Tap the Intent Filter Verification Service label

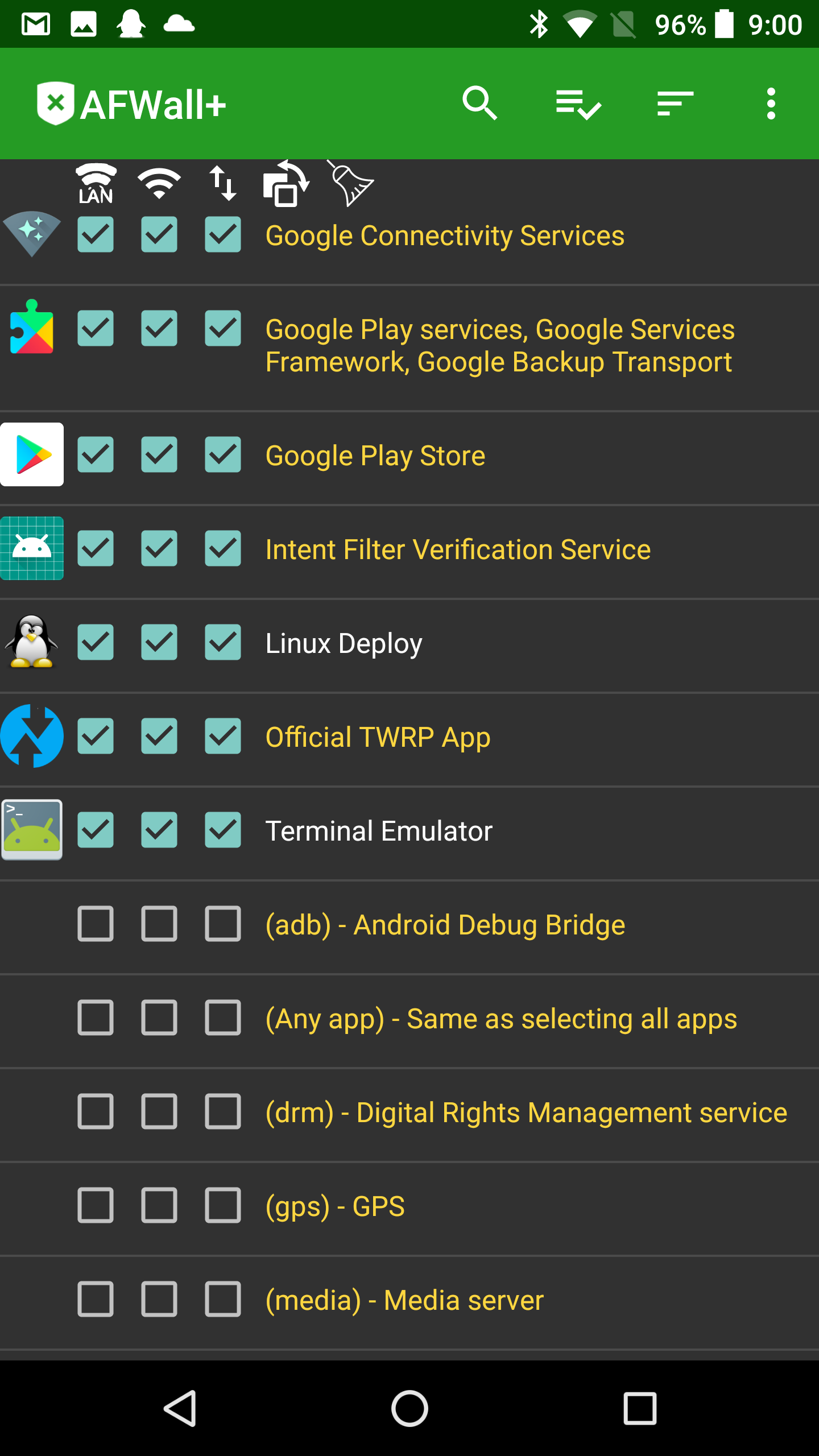(x=458, y=549)
